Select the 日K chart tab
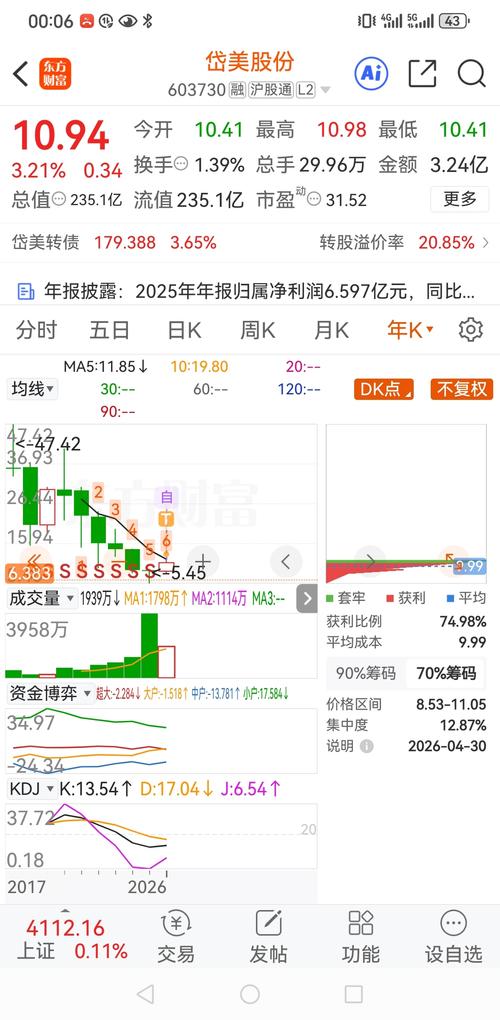Viewport: 500px width, 1020px height. [x=184, y=330]
